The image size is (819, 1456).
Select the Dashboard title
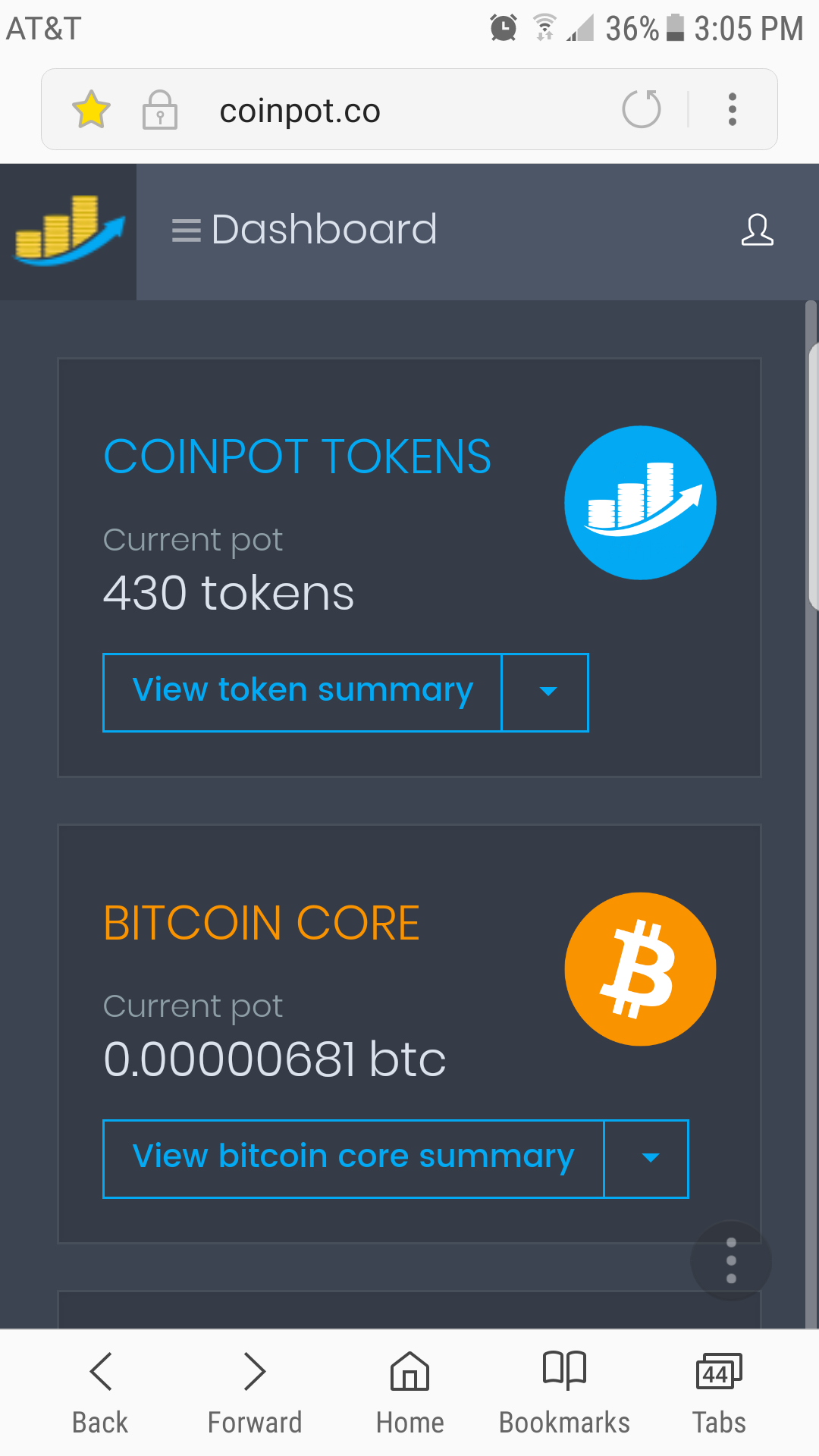click(325, 229)
